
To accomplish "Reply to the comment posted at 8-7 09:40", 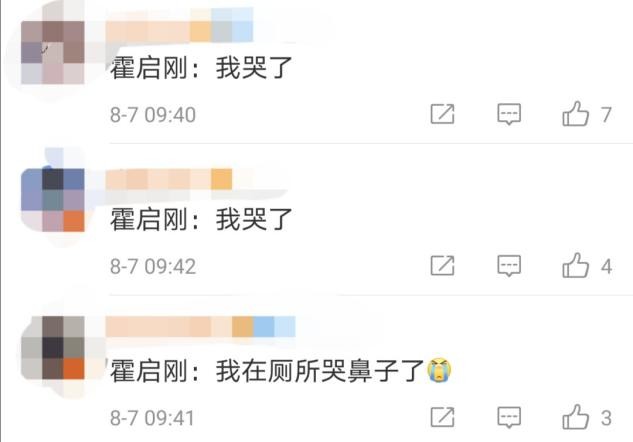I will (x=510, y=114).
